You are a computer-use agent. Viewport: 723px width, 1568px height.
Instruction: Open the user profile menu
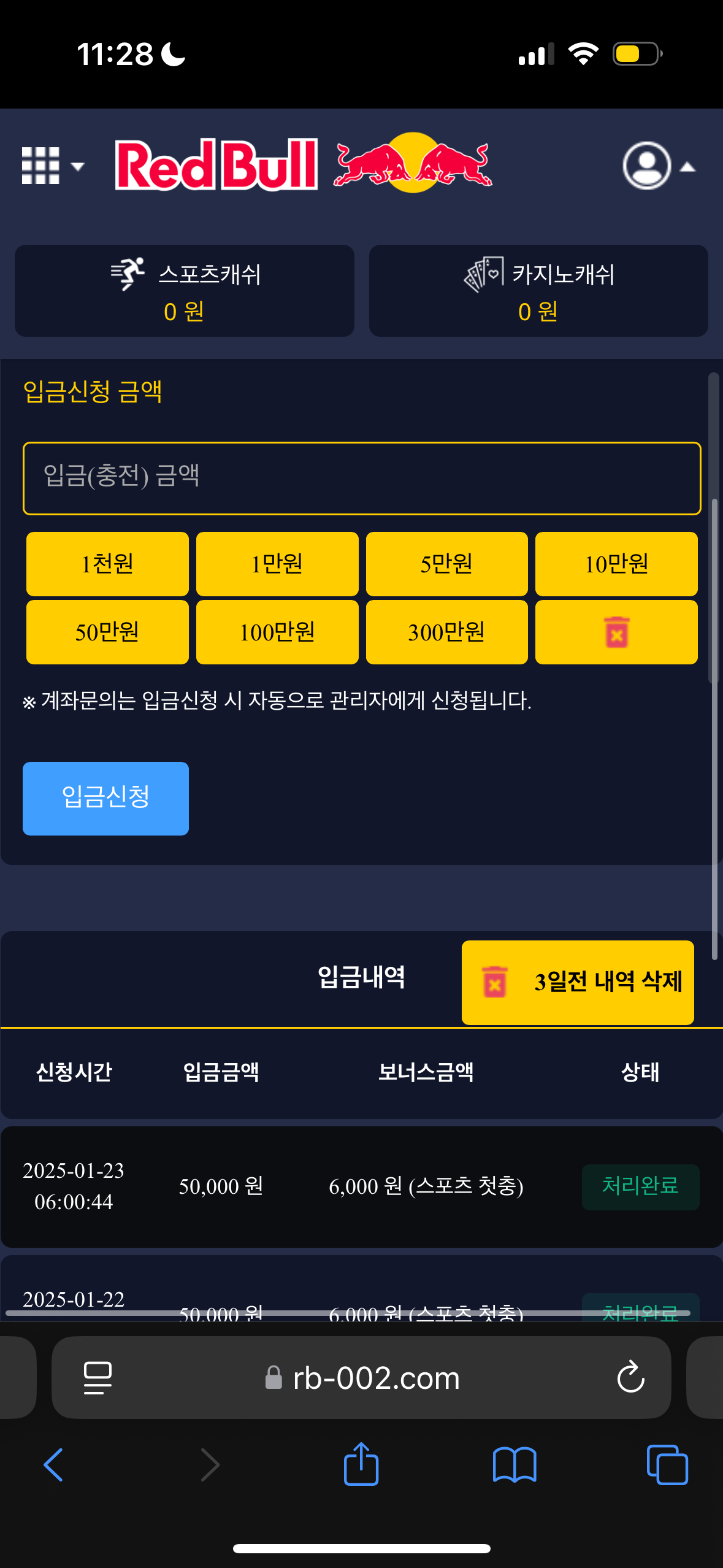pyautogui.click(x=658, y=166)
